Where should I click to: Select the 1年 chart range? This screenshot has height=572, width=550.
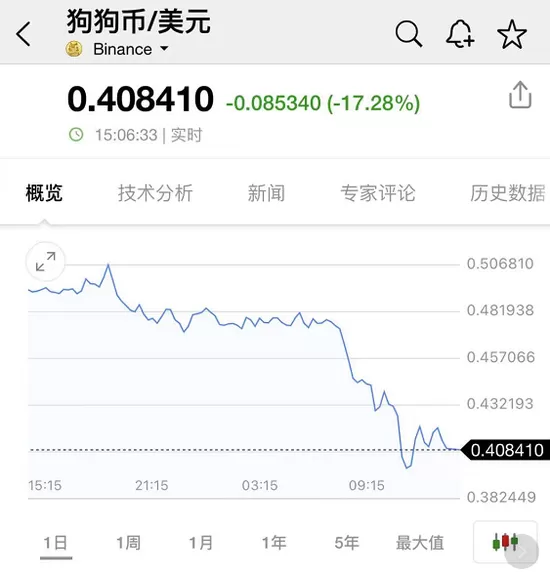coord(274,543)
